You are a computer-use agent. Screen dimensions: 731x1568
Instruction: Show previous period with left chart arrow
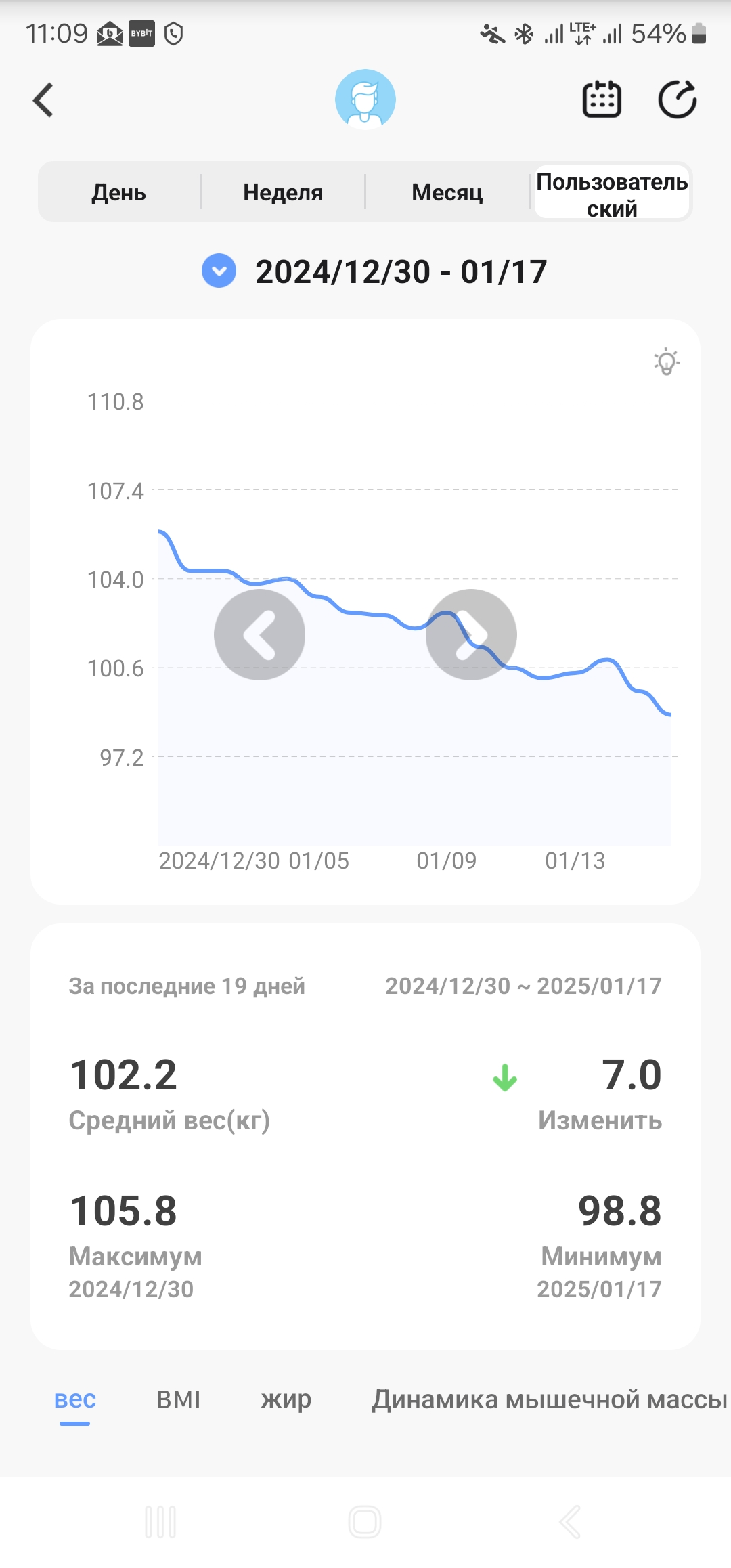click(x=259, y=634)
